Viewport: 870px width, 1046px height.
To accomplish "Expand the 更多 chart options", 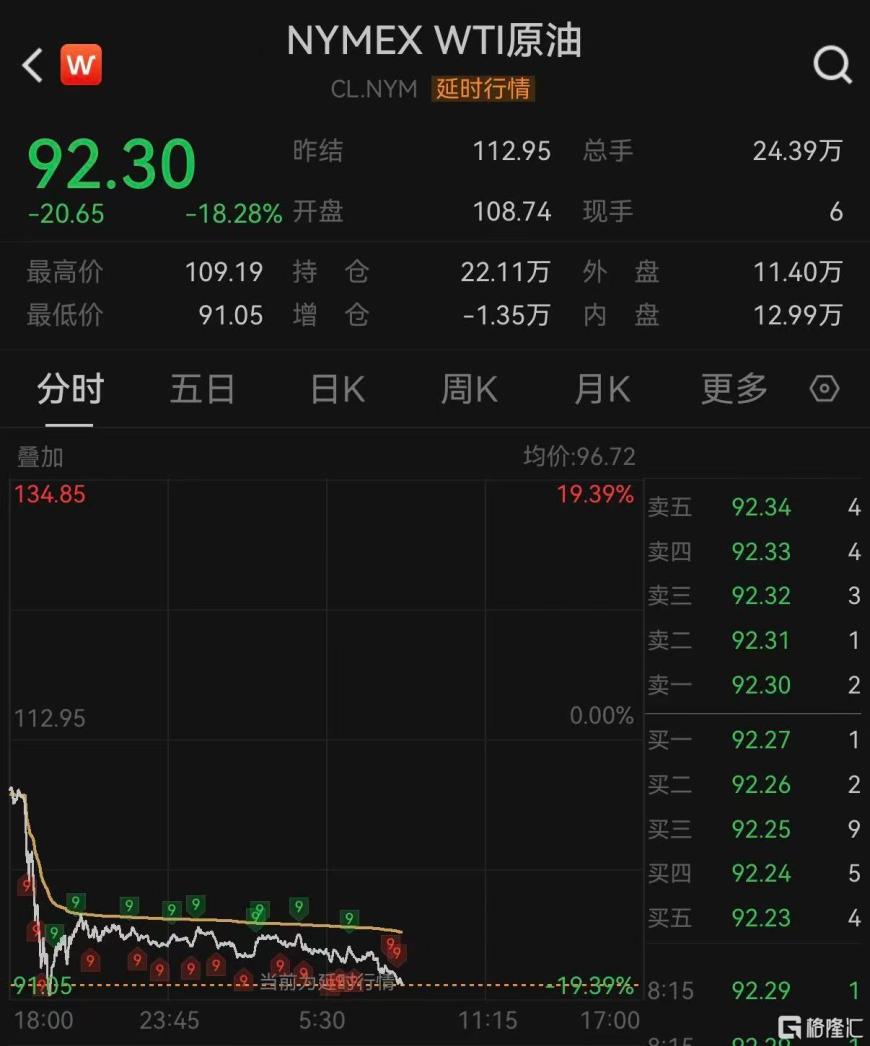I will [x=734, y=389].
